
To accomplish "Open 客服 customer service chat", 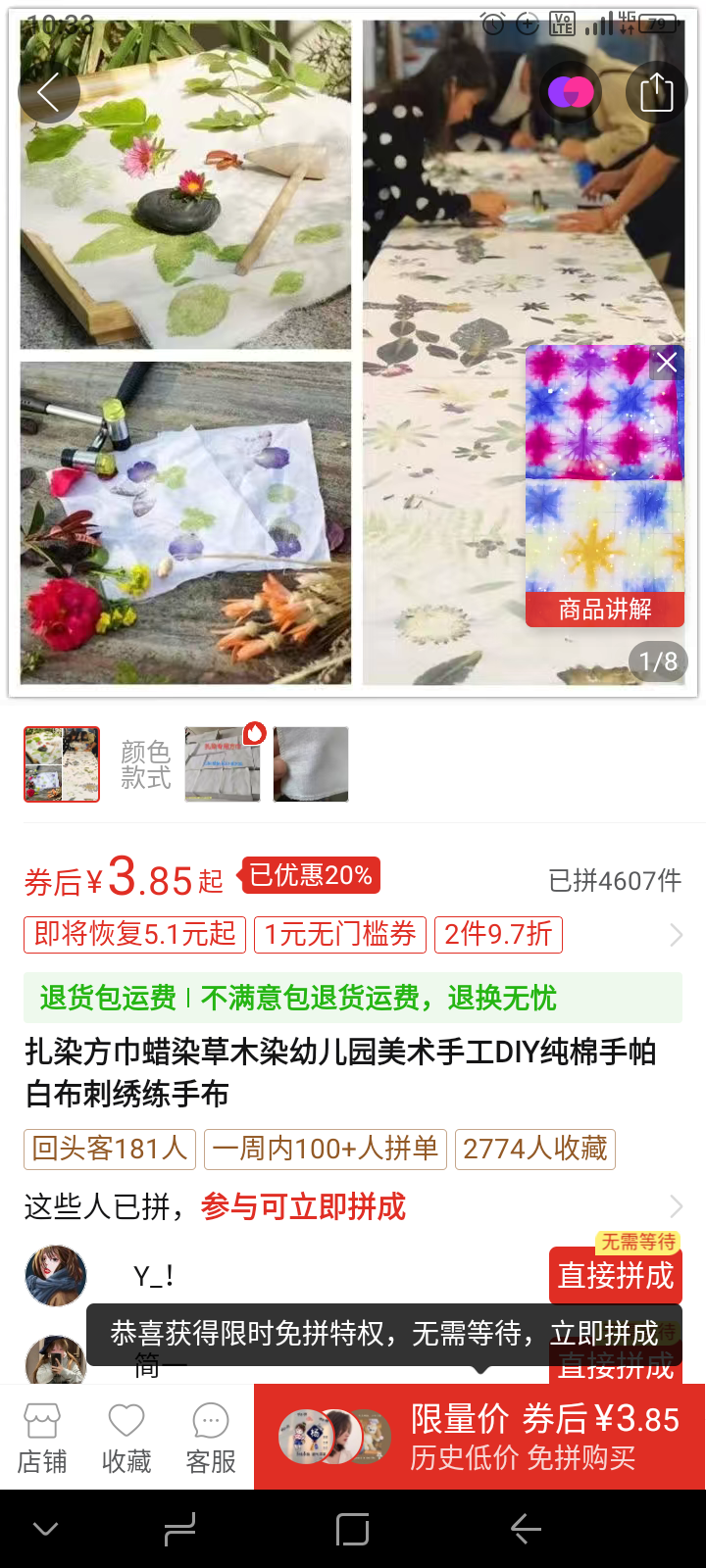I will point(208,1434).
